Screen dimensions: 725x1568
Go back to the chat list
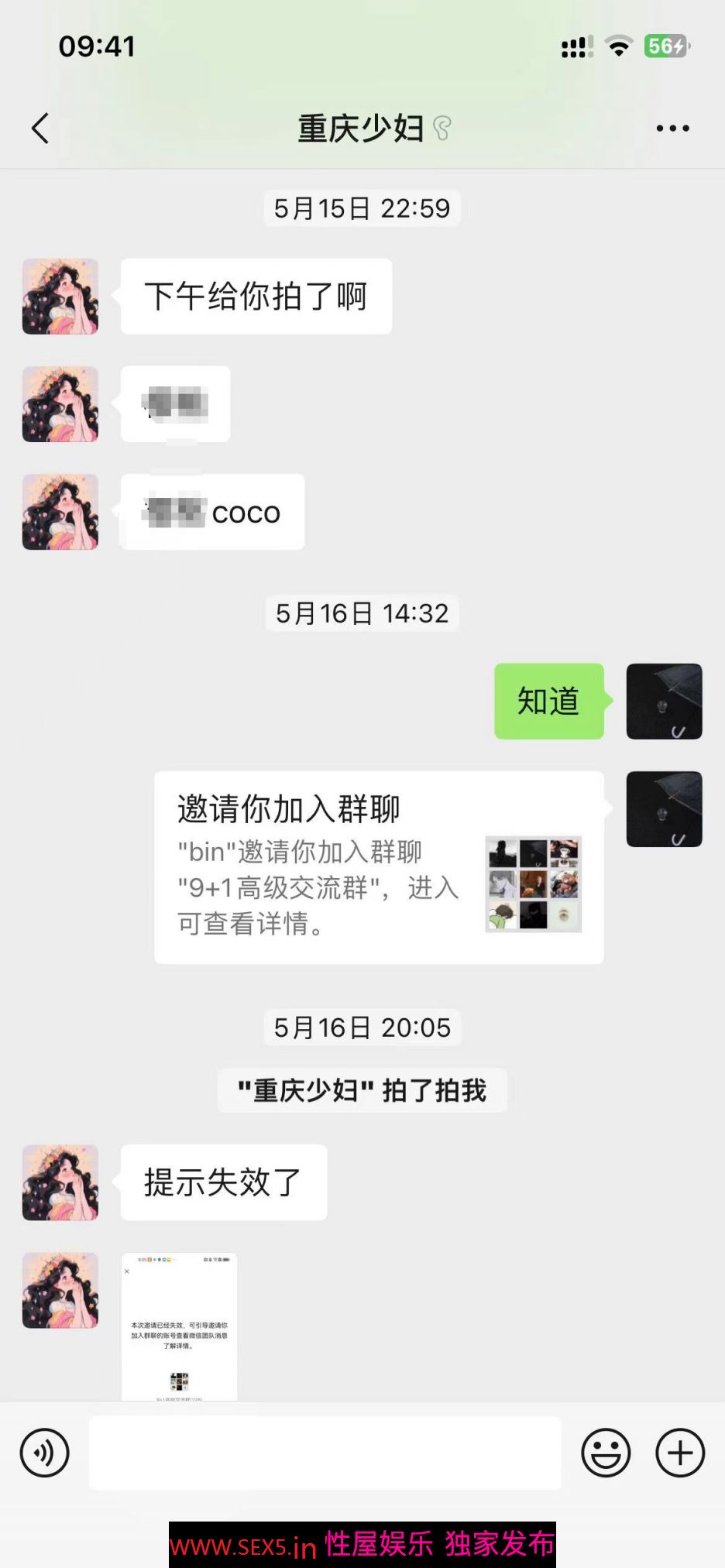40,129
